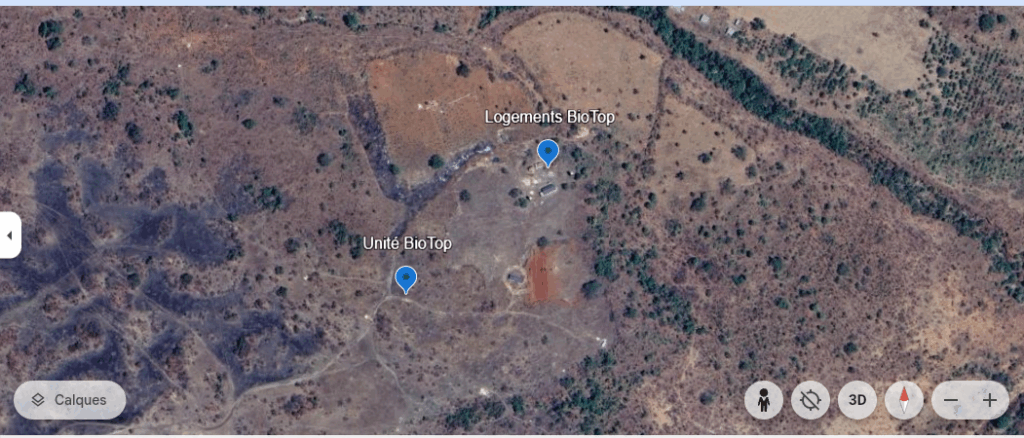Zoom in with the plus button

pos(989,401)
